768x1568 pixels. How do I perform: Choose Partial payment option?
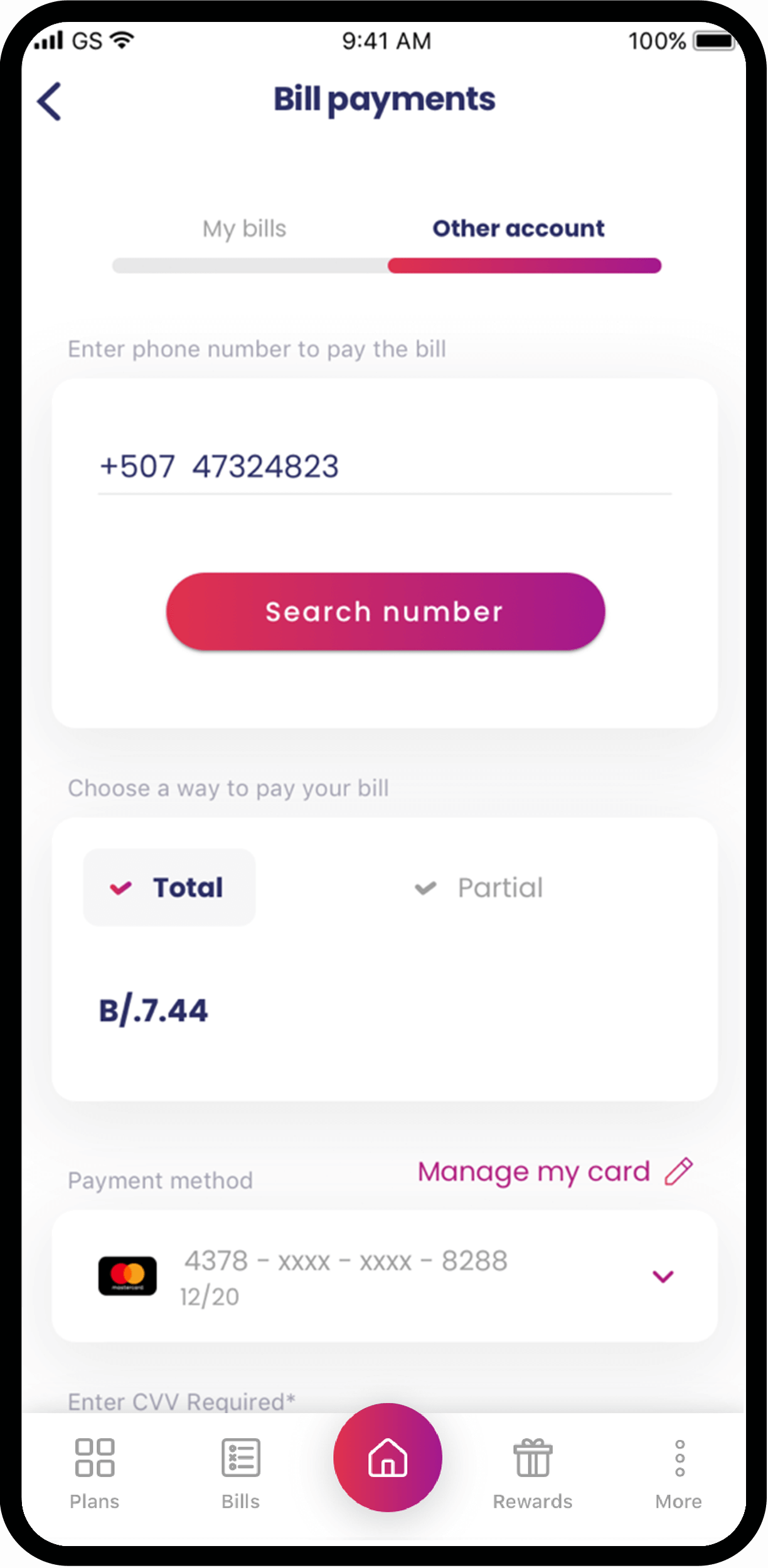[480, 888]
